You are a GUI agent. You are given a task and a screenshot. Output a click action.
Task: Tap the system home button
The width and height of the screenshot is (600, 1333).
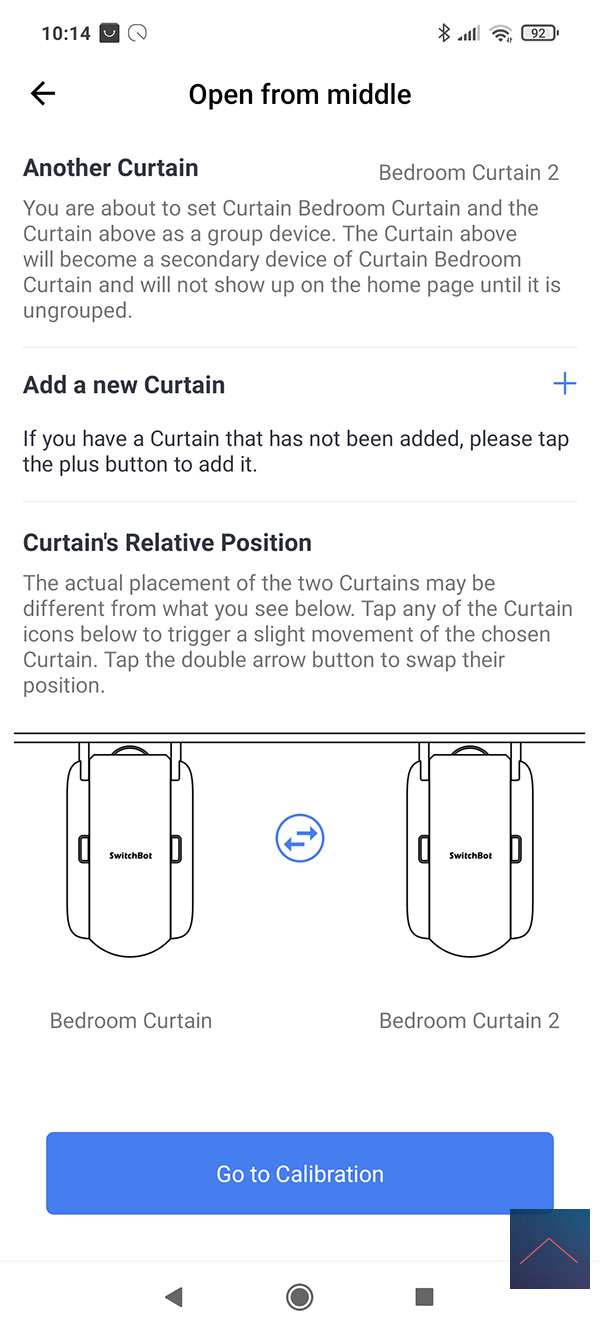(x=299, y=1297)
